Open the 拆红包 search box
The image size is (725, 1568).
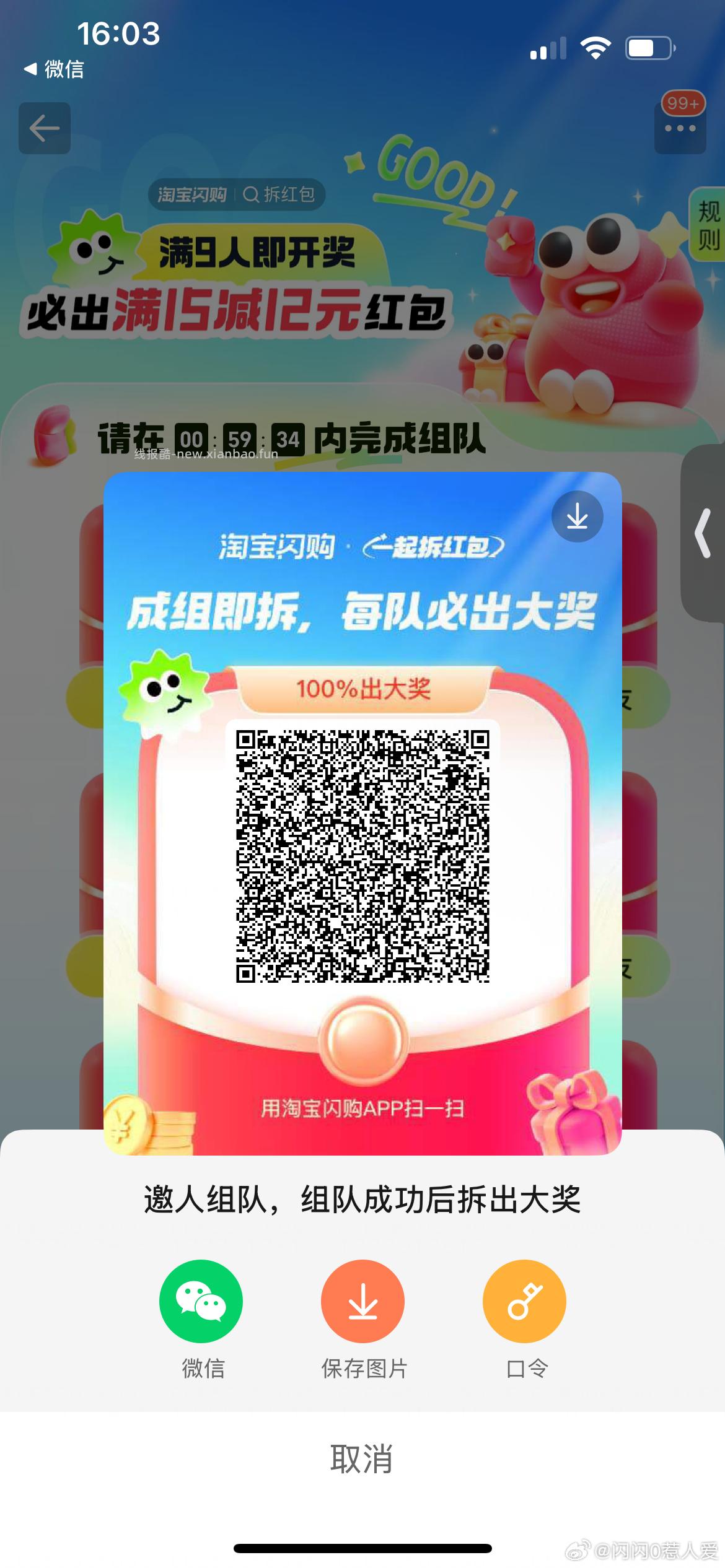tap(279, 195)
